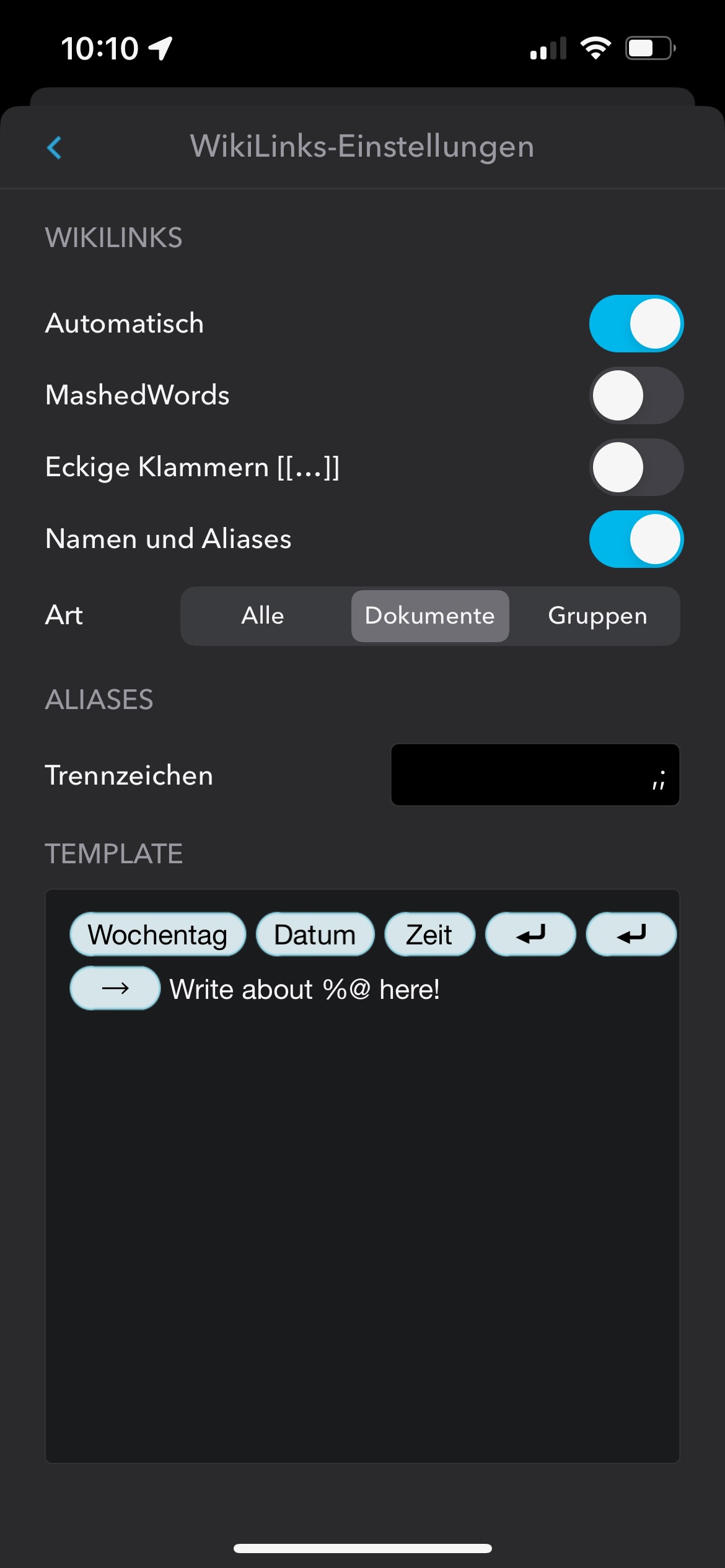Edit the Trennzeichen field

point(535,775)
